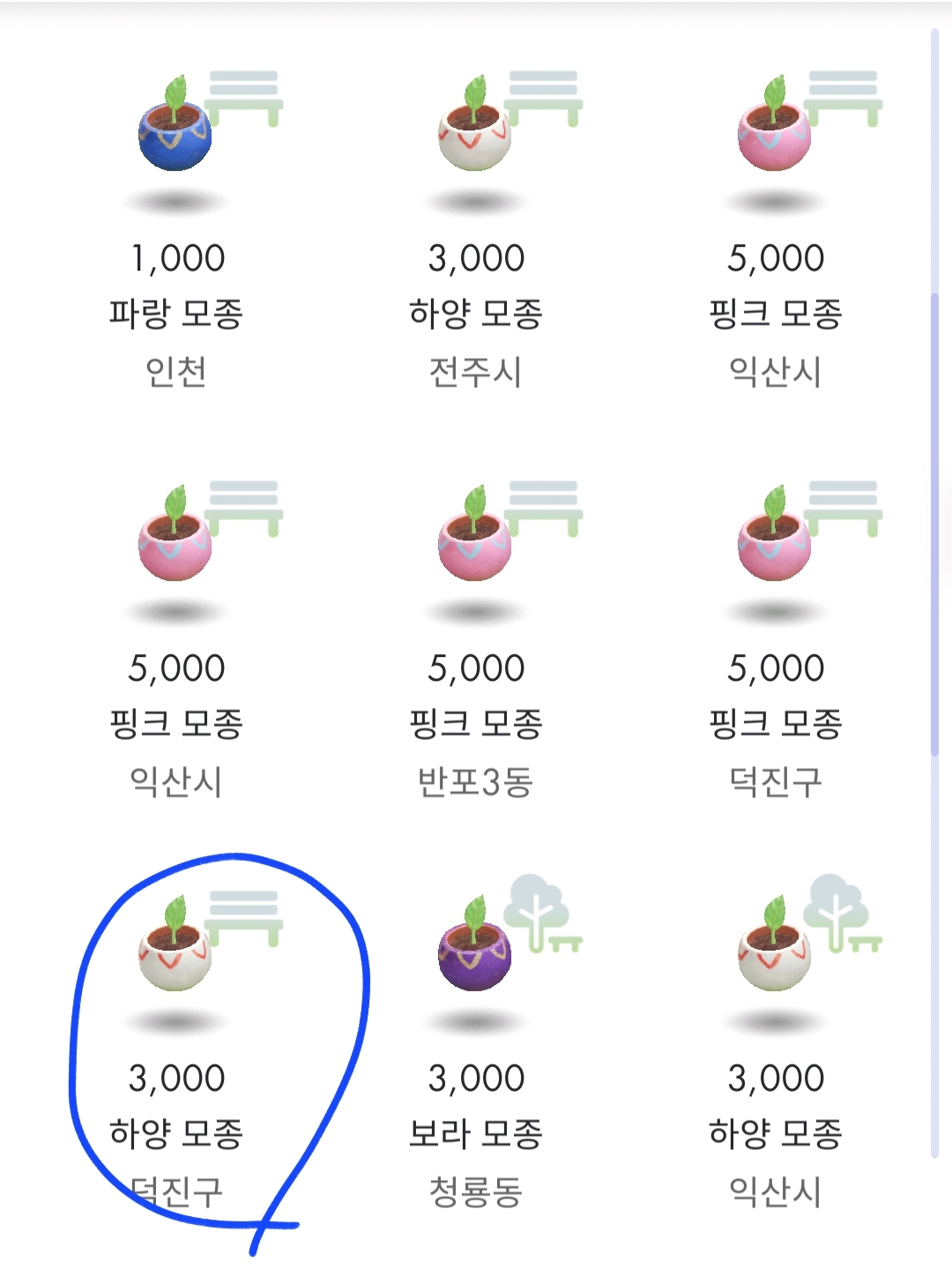Pick the white seedling from 익산시

point(775,952)
